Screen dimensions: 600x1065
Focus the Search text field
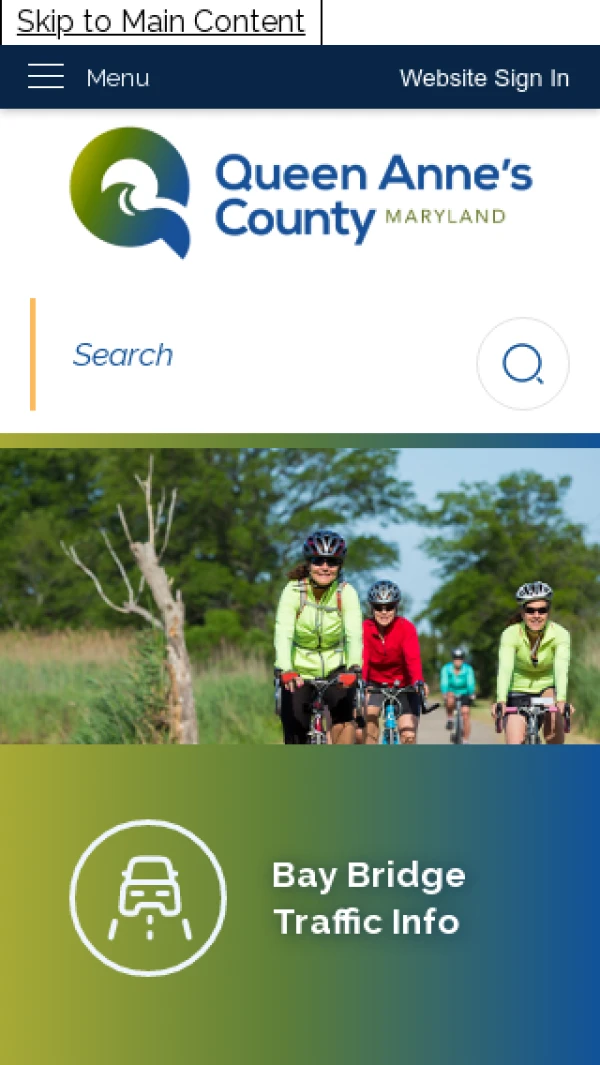coord(250,355)
